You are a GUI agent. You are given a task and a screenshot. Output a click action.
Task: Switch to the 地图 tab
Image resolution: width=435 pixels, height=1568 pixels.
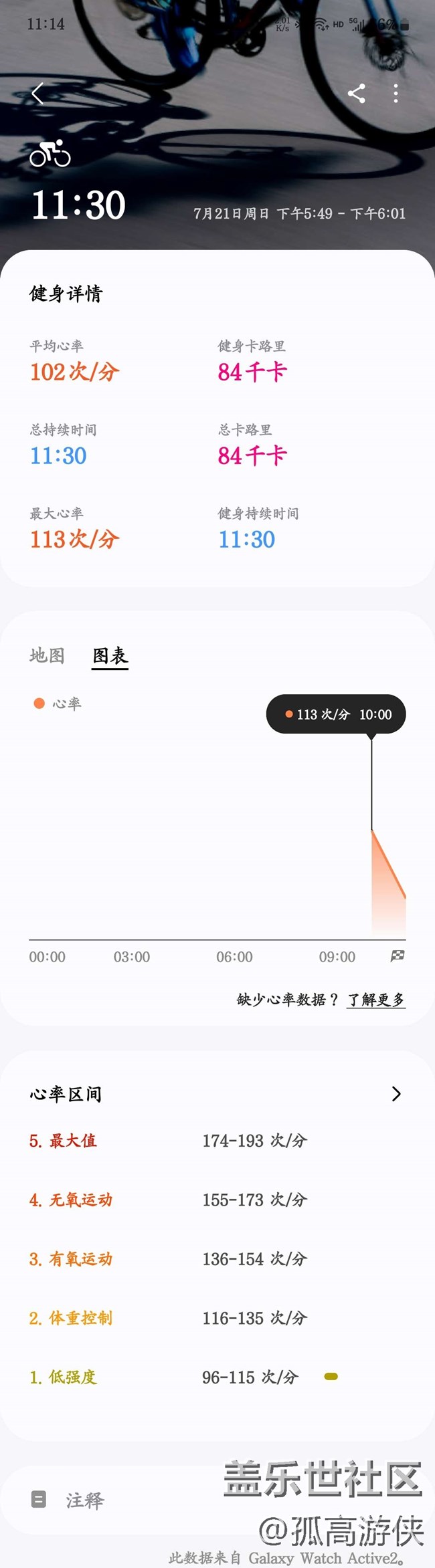[47, 655]
